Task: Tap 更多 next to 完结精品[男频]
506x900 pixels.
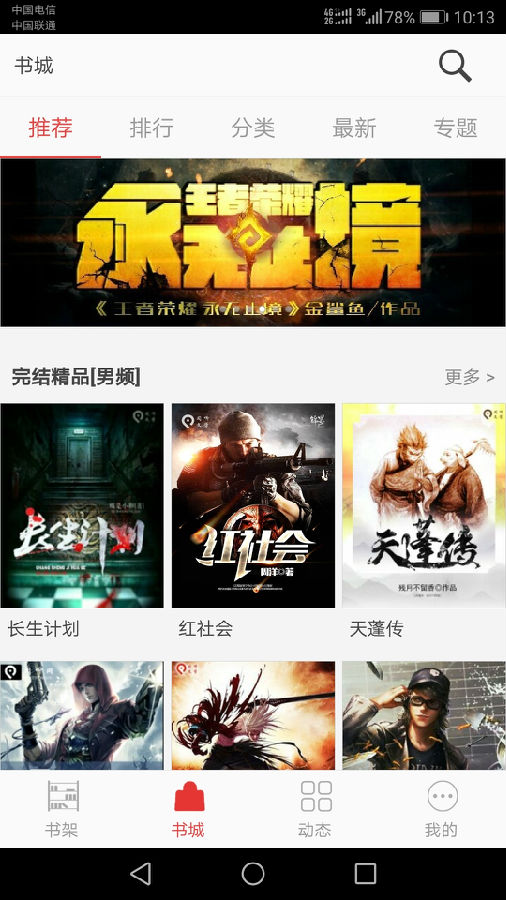Action: point(469,377)
